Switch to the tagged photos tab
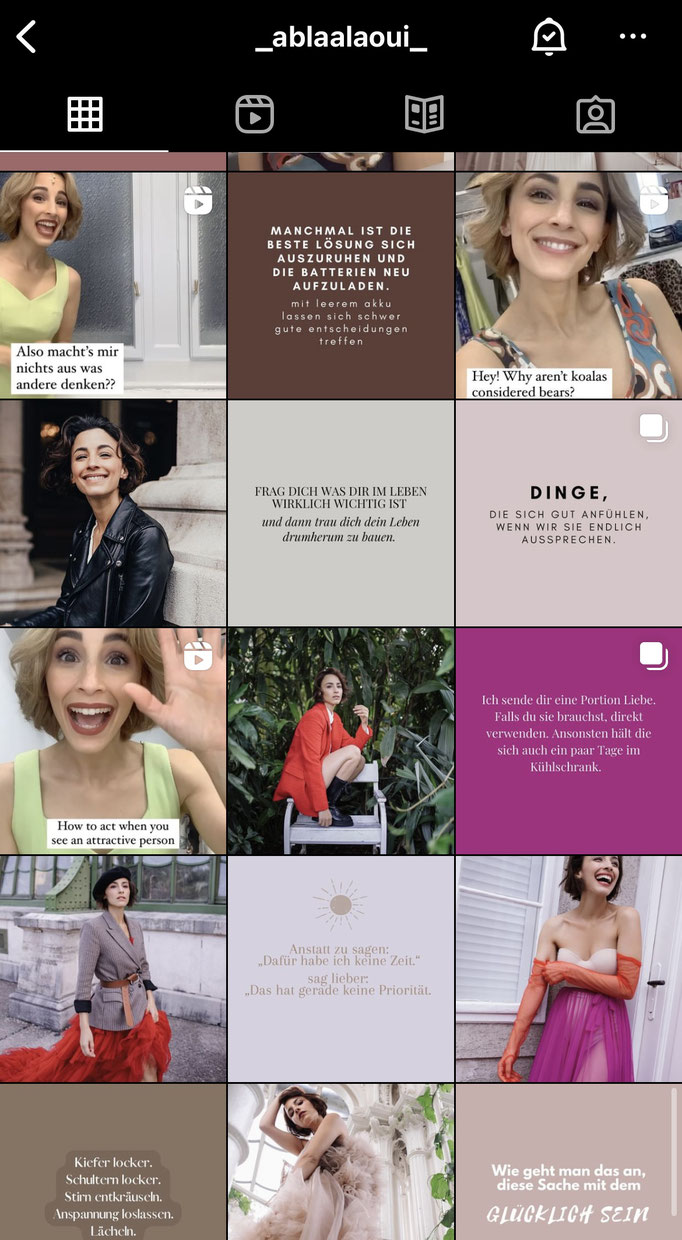This screenshot has height=1240, width=682. [x=595, y=115]
